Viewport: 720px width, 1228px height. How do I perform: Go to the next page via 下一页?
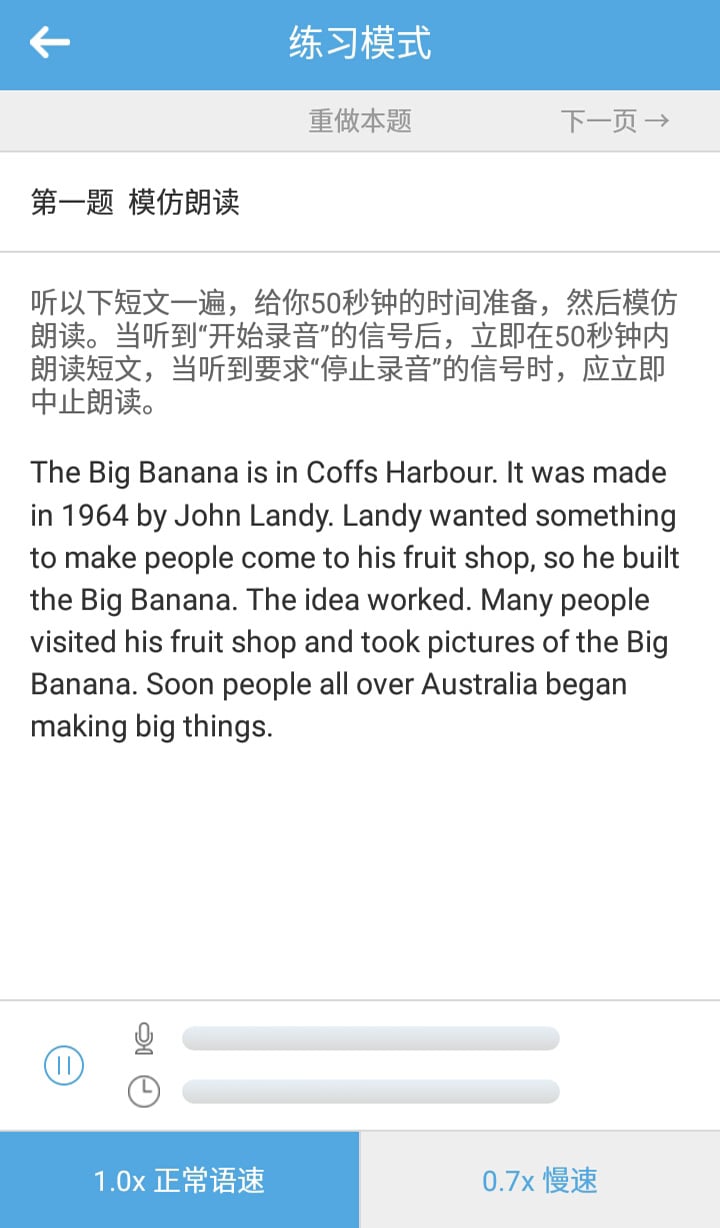615,121
